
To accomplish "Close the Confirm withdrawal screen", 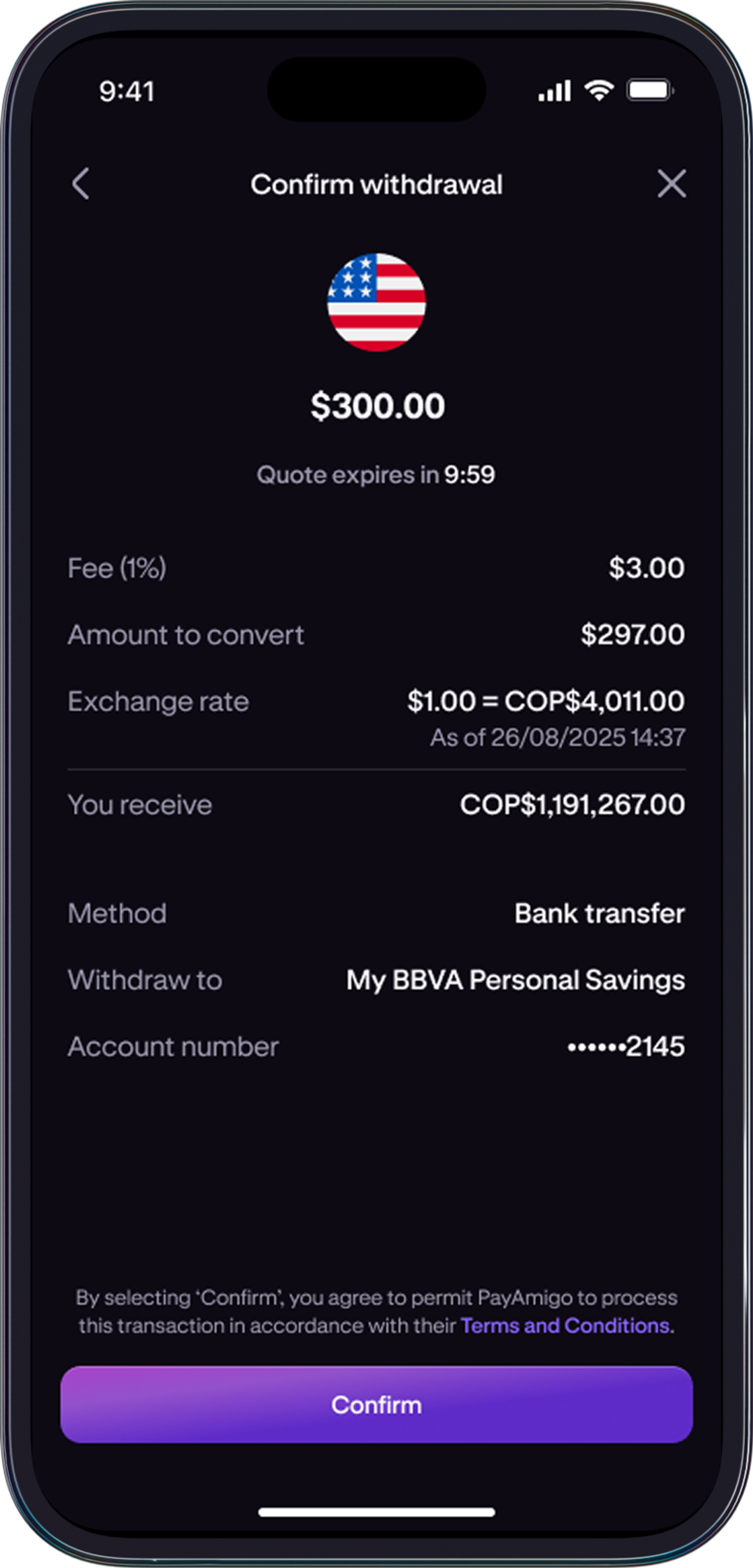I will [672, 184].
